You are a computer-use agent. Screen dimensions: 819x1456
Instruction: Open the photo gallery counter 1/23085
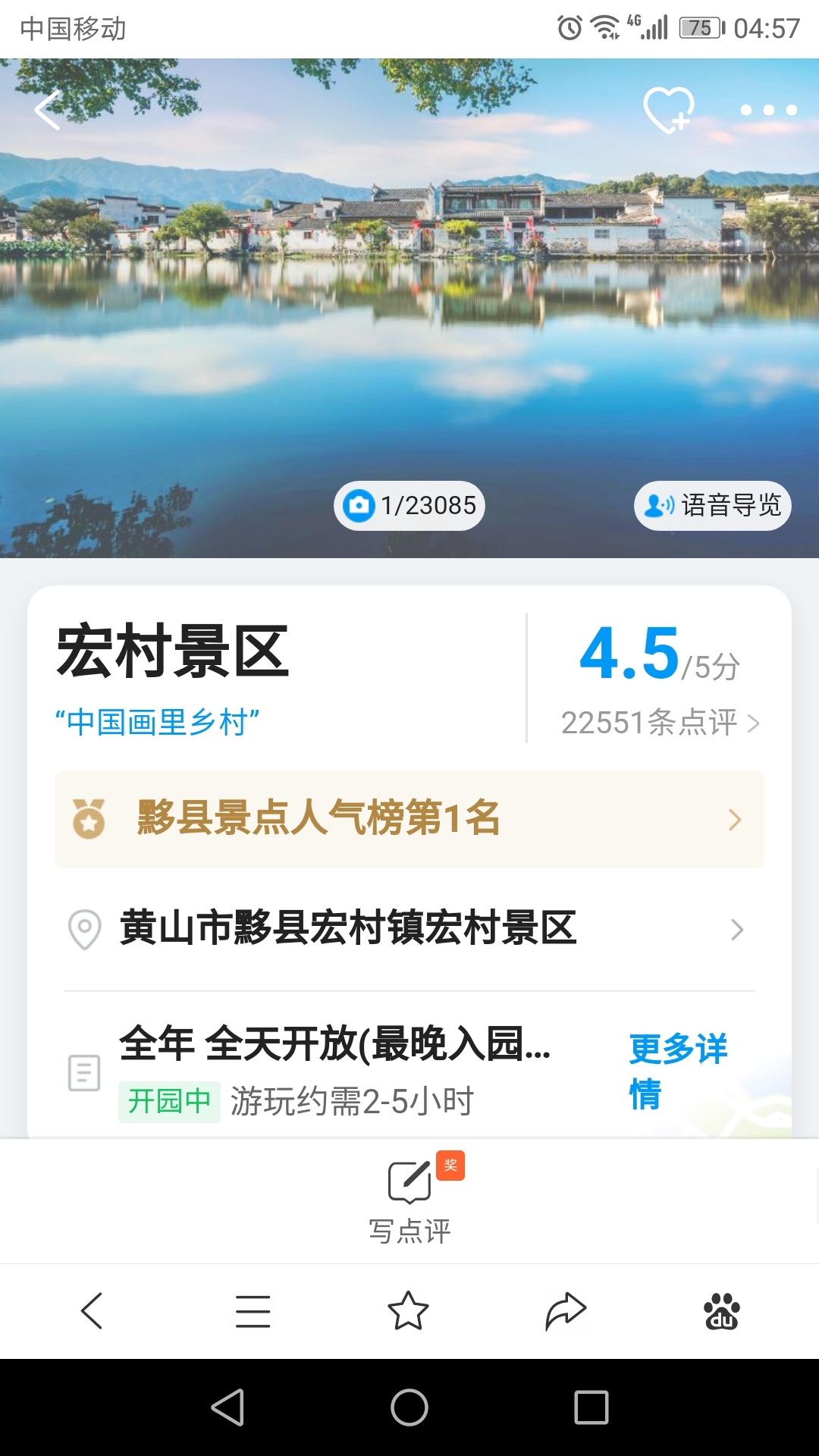click(x=409, y=506)
